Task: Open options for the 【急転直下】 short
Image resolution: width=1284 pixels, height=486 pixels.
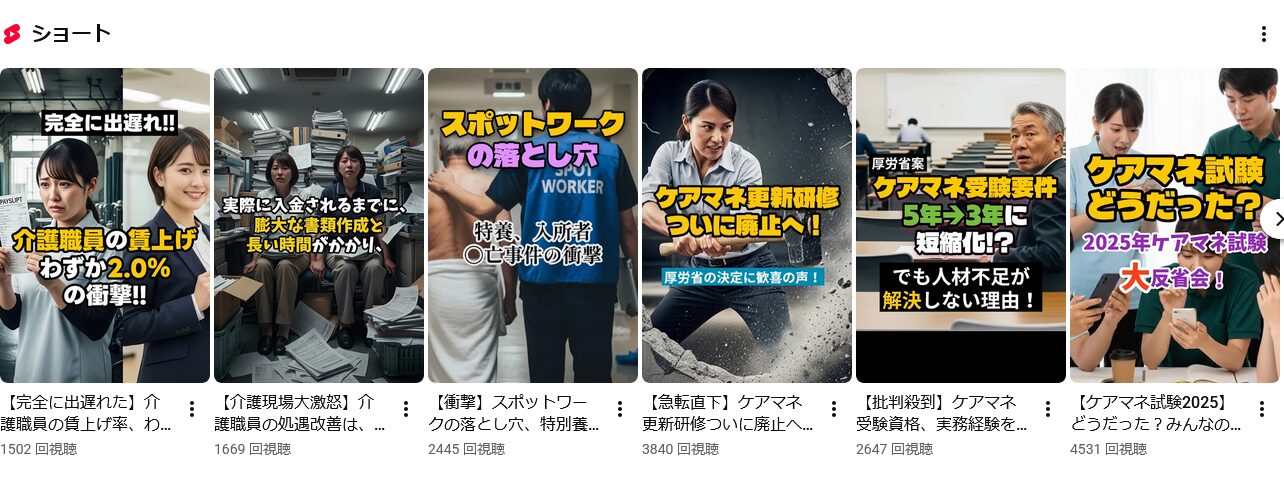Action: pos(834,409)
